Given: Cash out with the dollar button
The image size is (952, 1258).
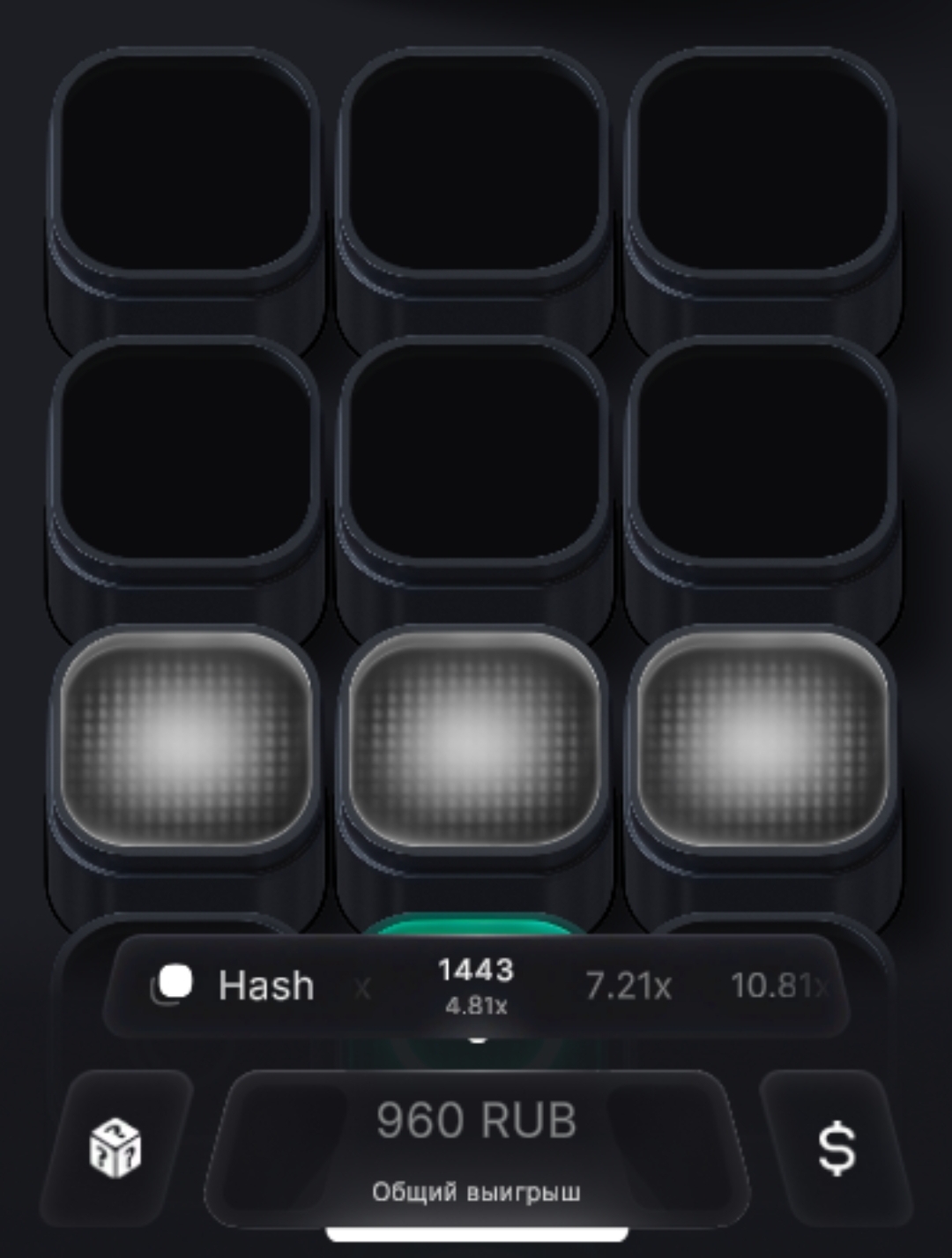Looking at the screenshot, I should 836,1148.
